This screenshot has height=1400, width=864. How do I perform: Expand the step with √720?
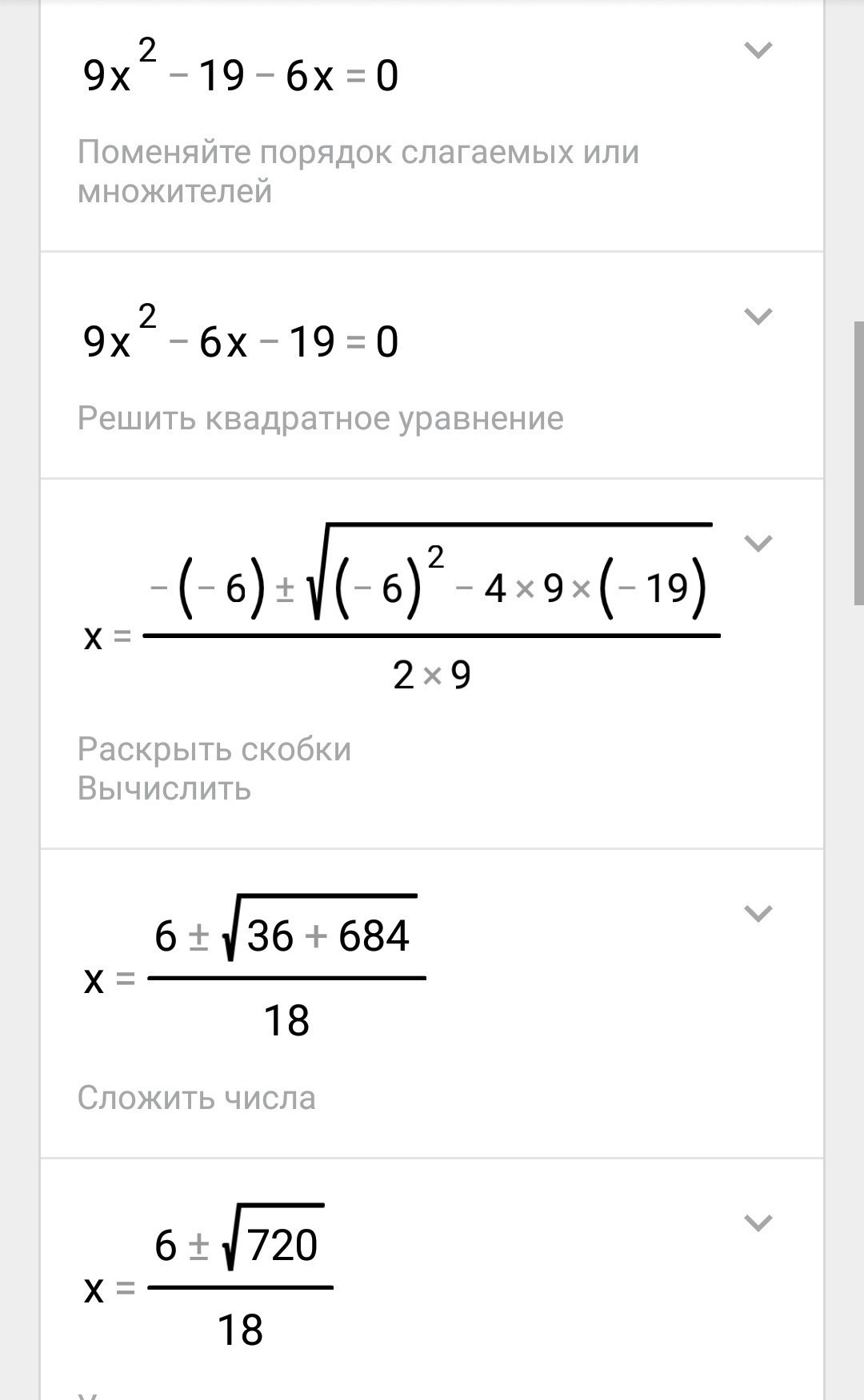[x=758, y=1223]
